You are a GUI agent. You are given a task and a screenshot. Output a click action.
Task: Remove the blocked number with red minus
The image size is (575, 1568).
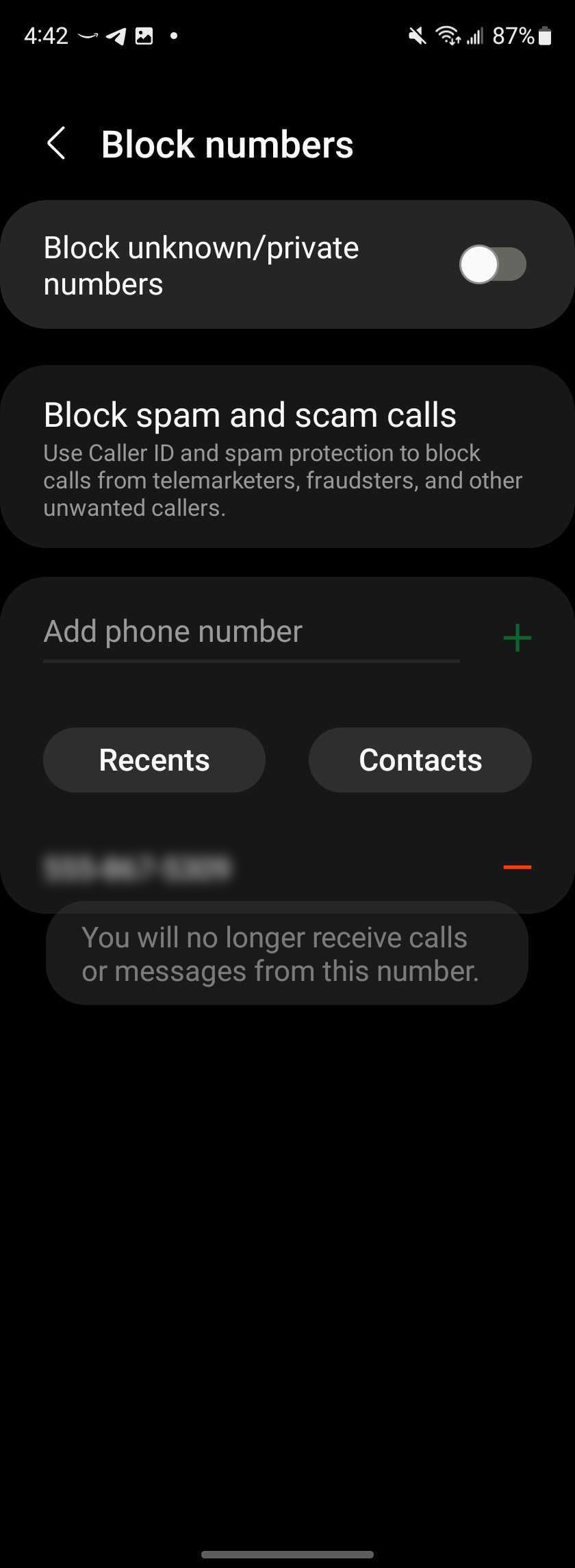[x=517, y=867]
